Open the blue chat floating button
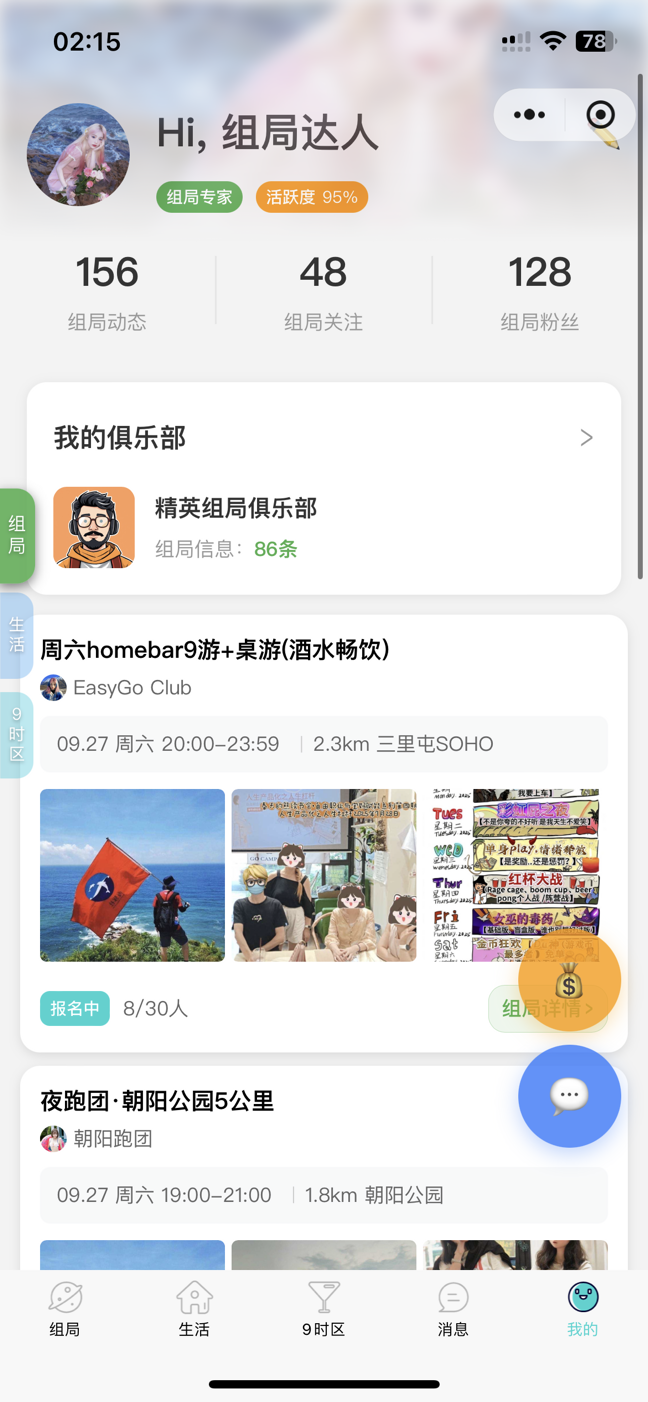This screenshot has width=648, height=1402. (569, 1096)
